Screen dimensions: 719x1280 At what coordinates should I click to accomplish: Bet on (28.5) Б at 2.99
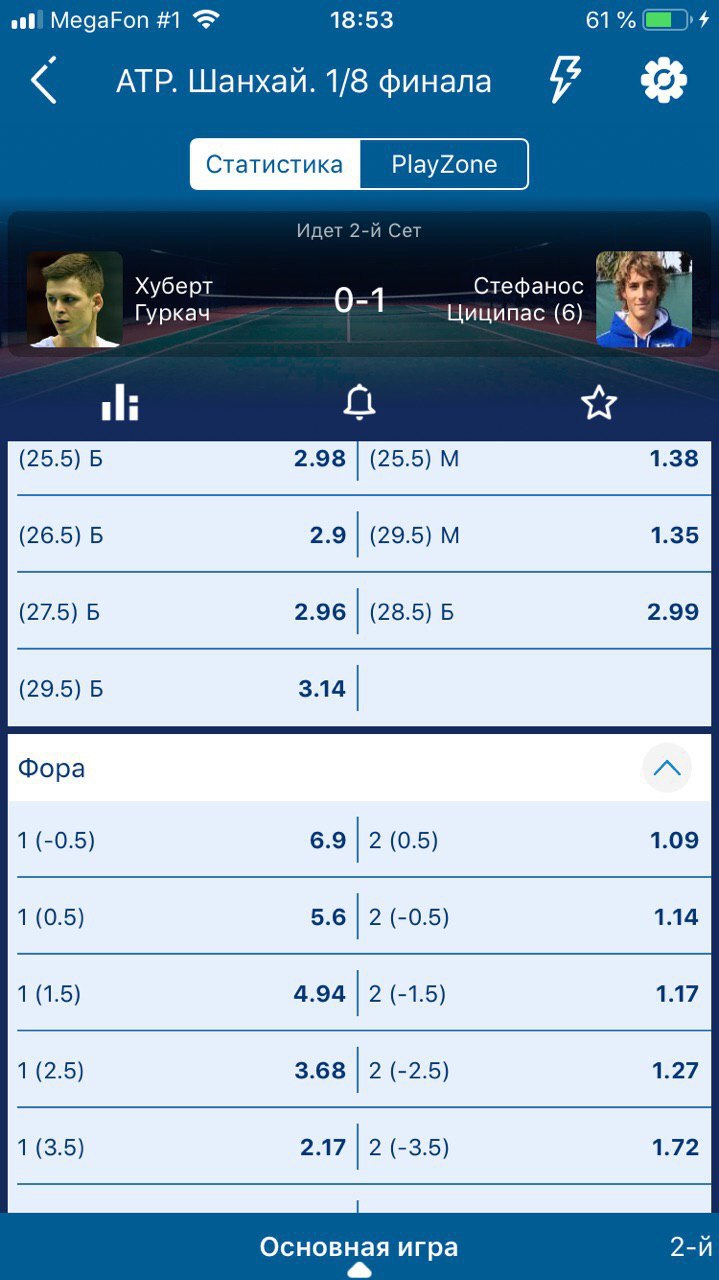click(534, 612)
